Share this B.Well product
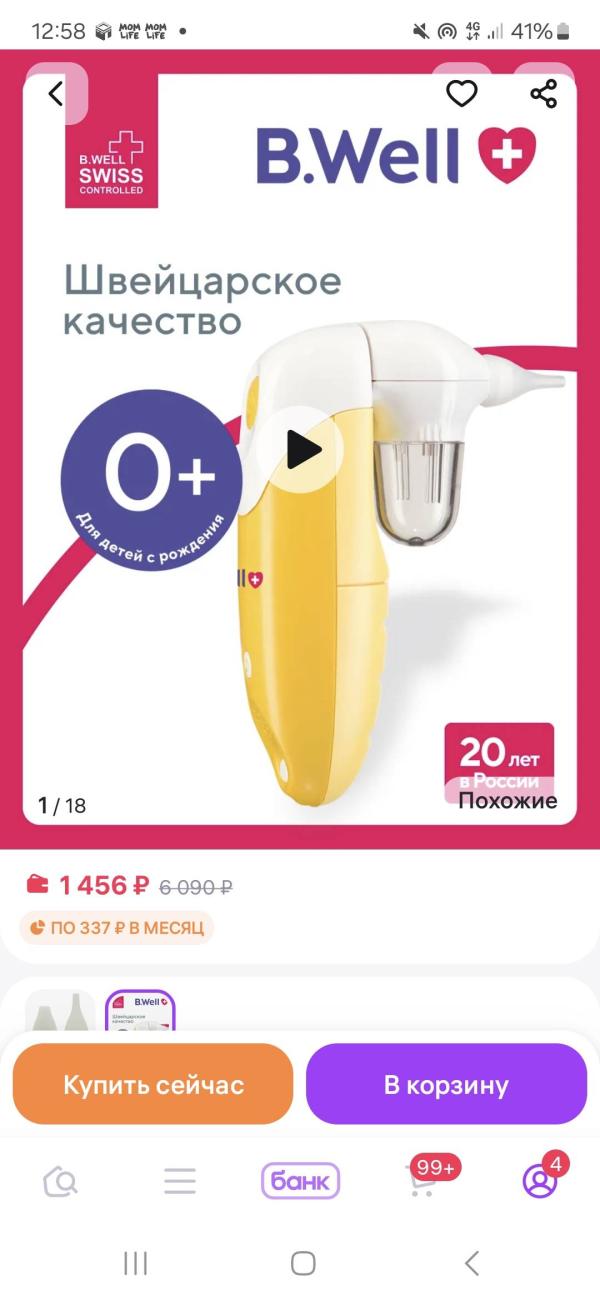600x1299 pixels. point(543,94)
